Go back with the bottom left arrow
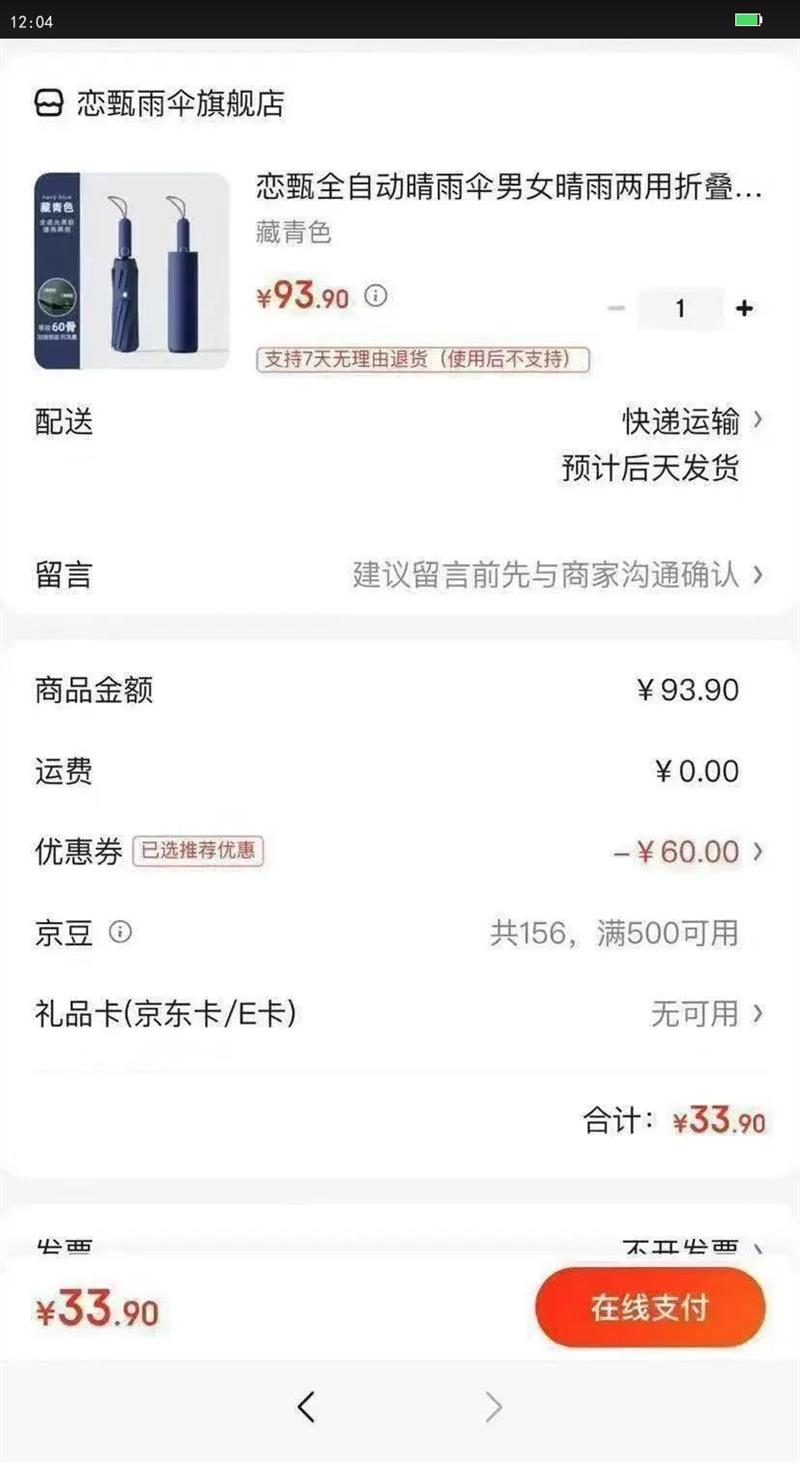800x1463 pixels. (307, 1407)
